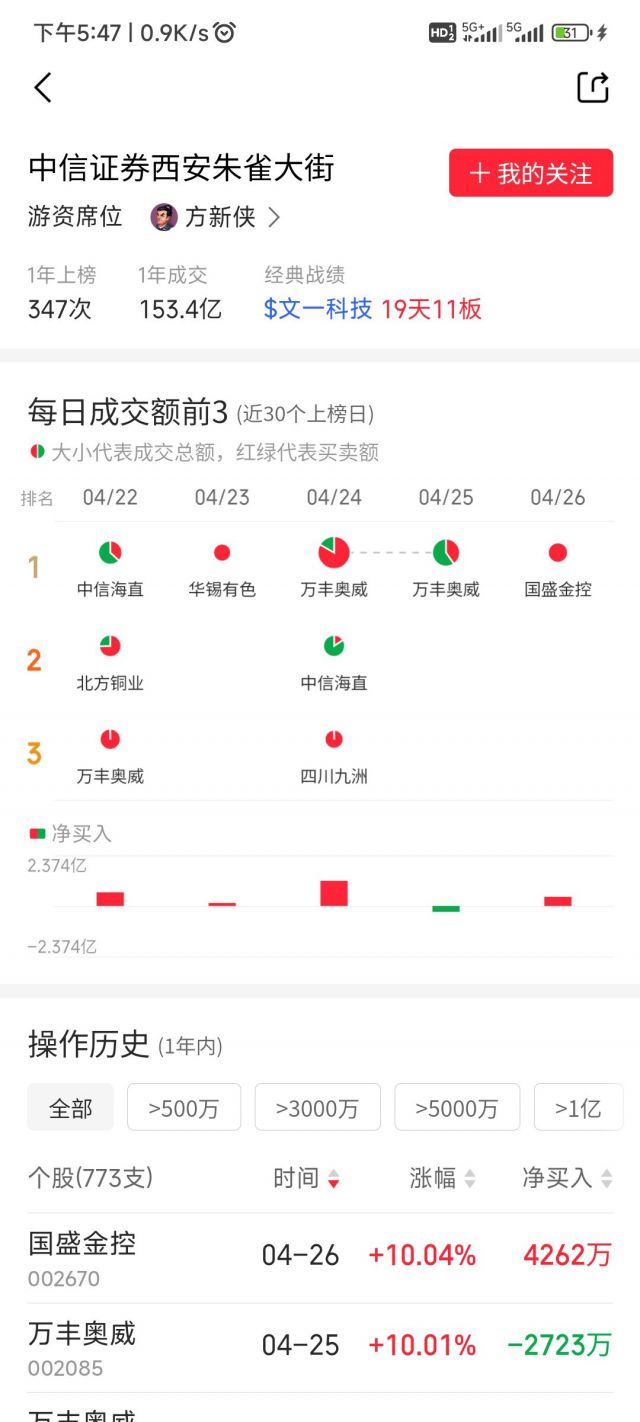640x1422 pixels.
Task: Filter history by >500万
Action: coord(184,1107)
